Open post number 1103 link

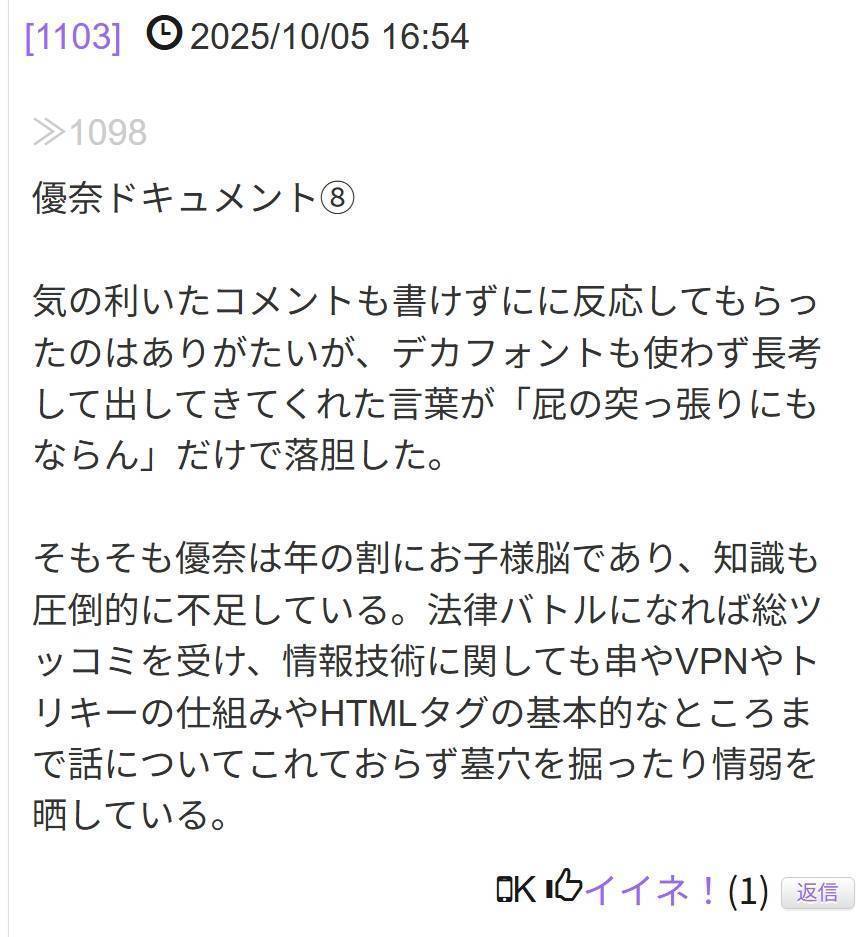[72, 37]
